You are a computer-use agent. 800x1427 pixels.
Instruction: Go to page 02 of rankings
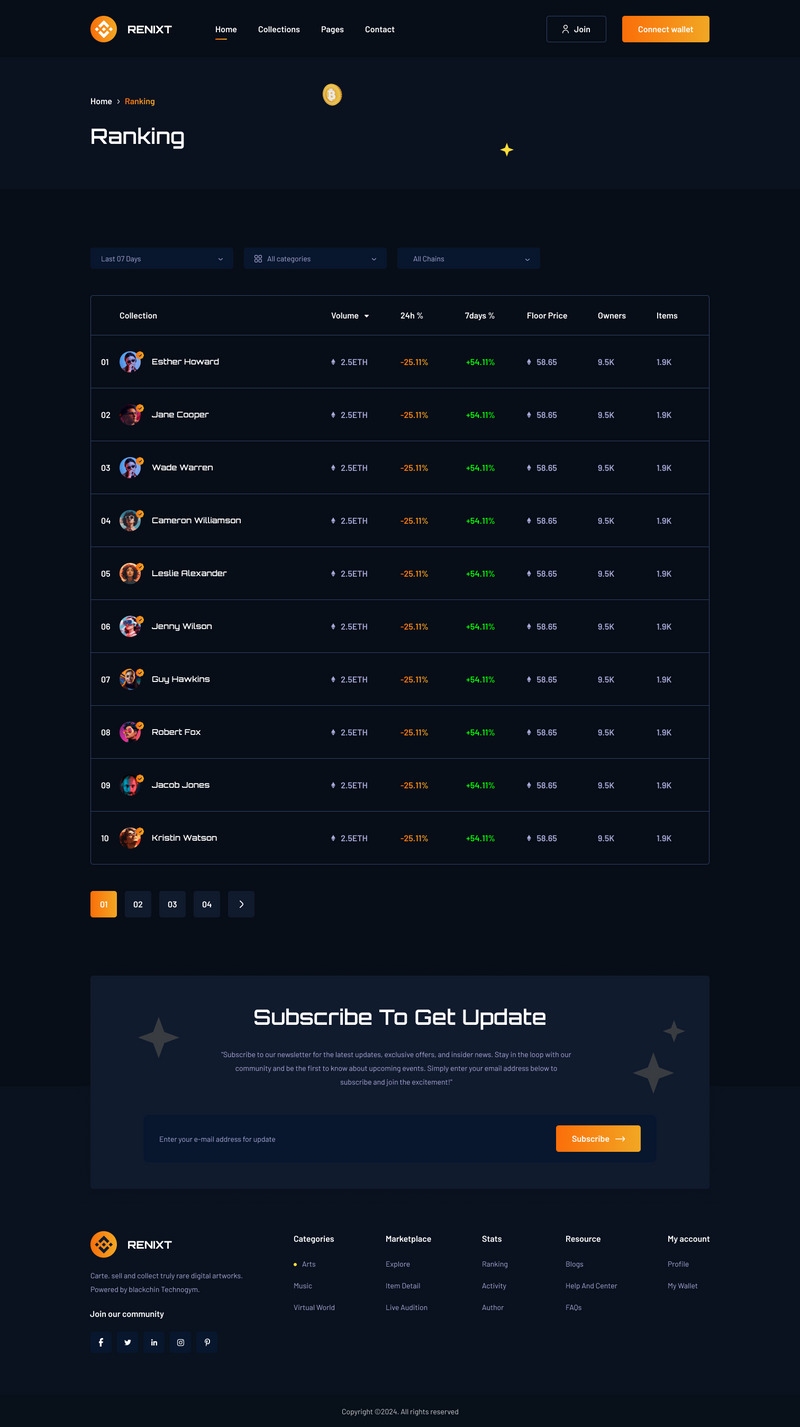[138, 904]
